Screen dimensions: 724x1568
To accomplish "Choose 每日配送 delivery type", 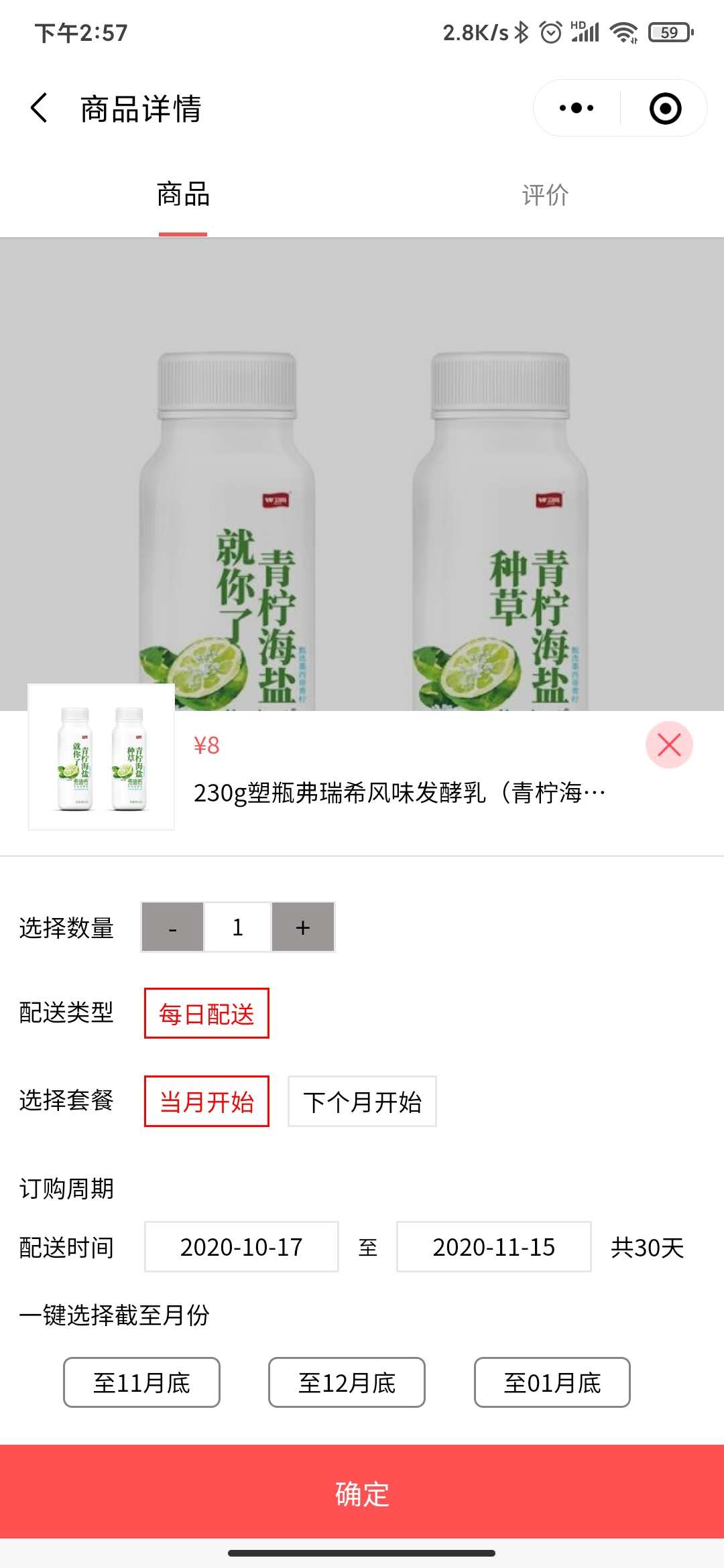I will [x=206, y=1013].
